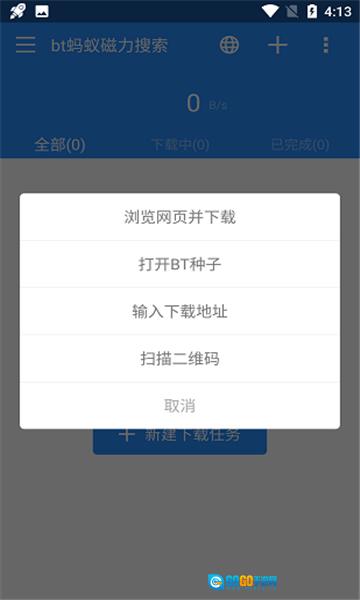This screenshot has height=600, width=360.
Task: Open 输入下载地址 option
Action: click(180, 311)
